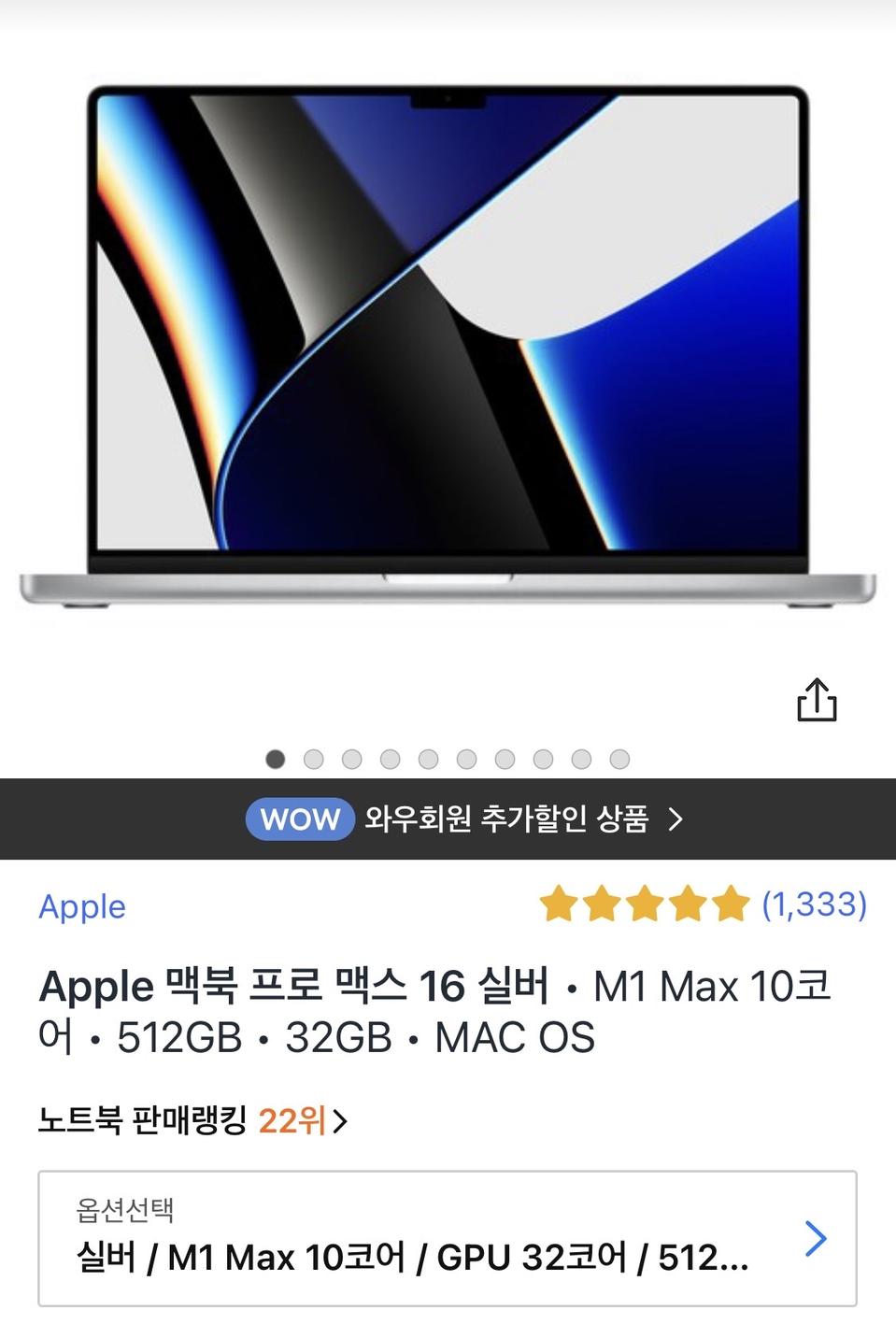Open the chevron on the WOW banner
The width and height of the screenshot is (896, 1324).
pos(675,819)
